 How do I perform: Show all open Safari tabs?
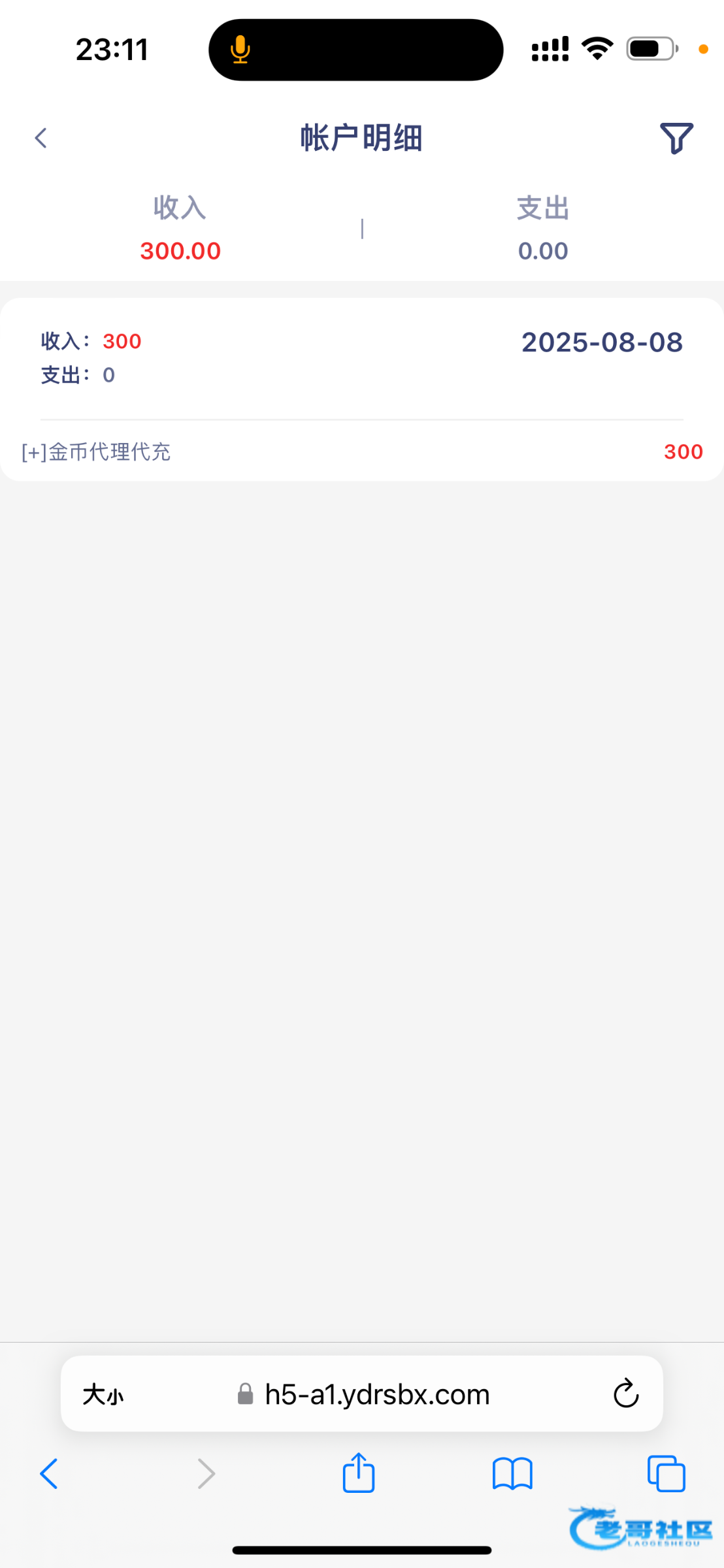click(666, 1474)
